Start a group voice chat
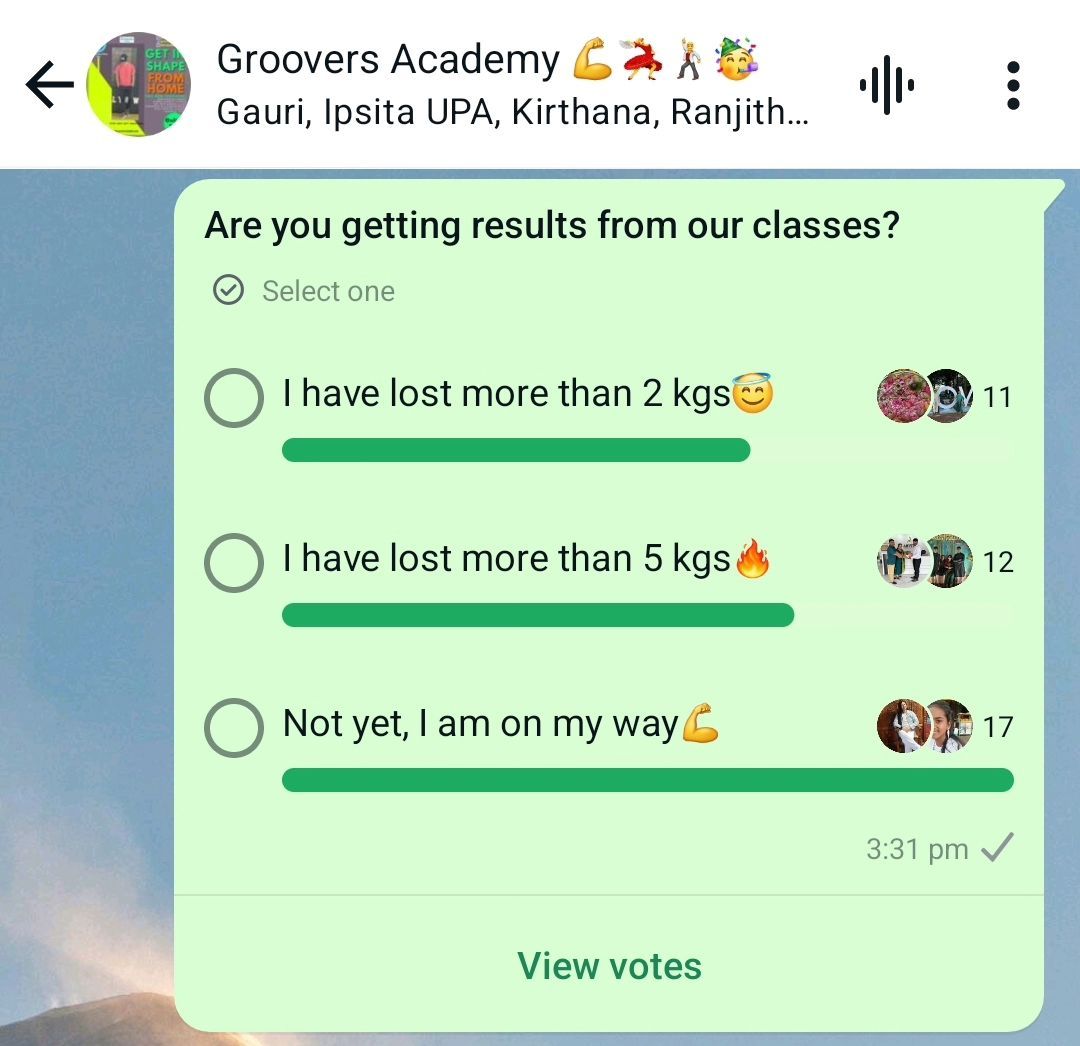Screen dimensions: 1080x1046 tap(886, 85)
